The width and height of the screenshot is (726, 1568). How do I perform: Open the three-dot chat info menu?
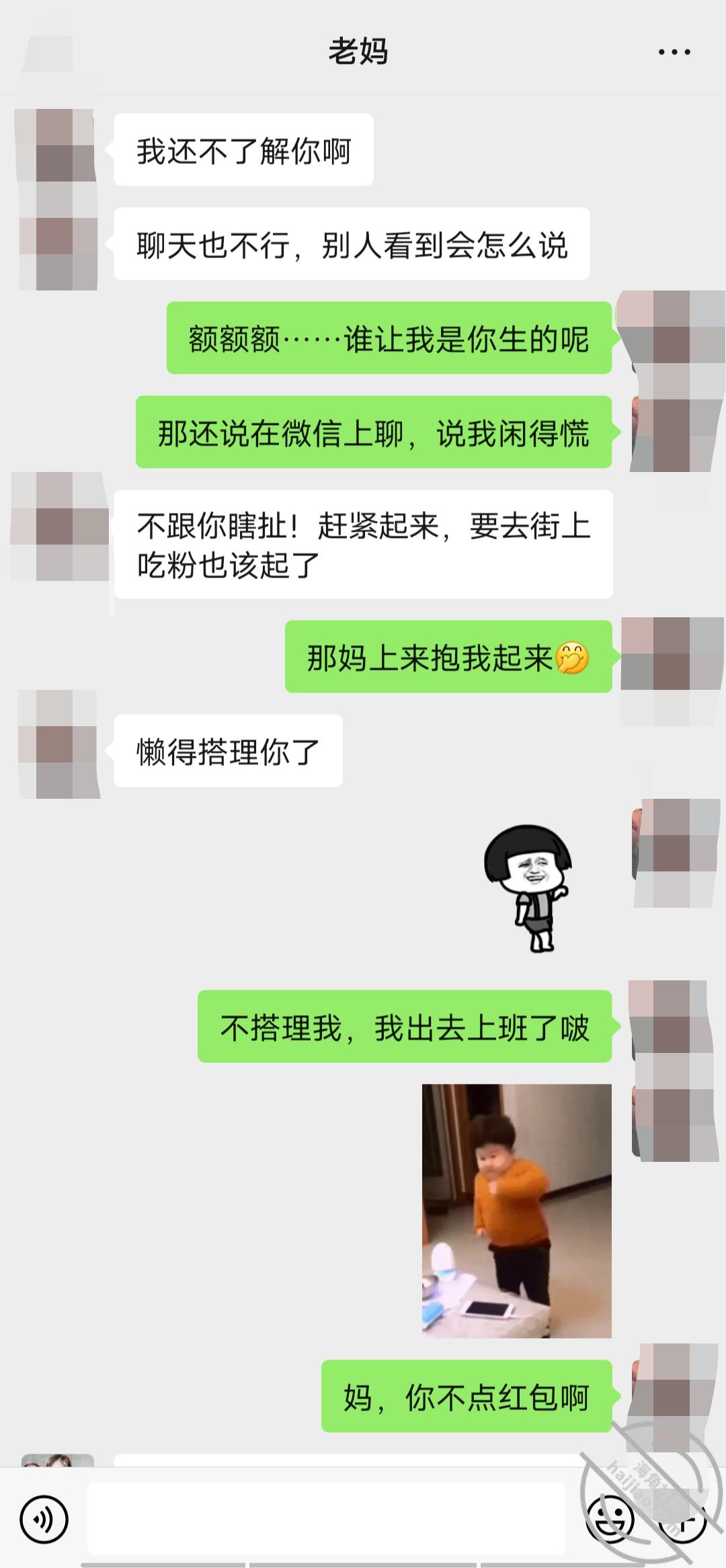pos(674,52)
